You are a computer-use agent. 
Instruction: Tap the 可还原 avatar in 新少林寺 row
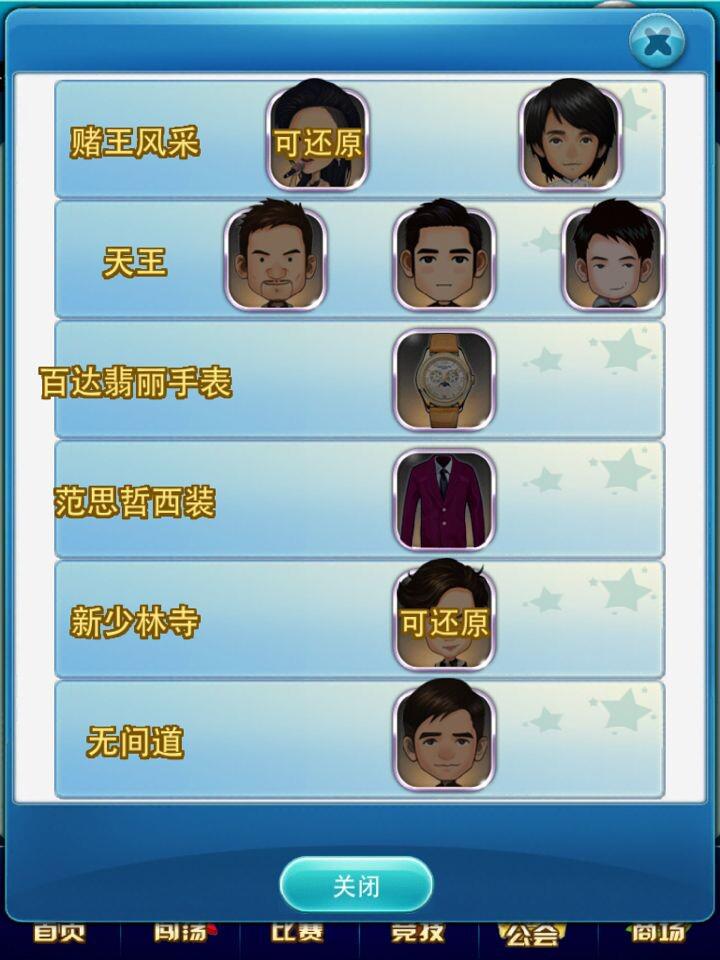[x=444, y=620]
